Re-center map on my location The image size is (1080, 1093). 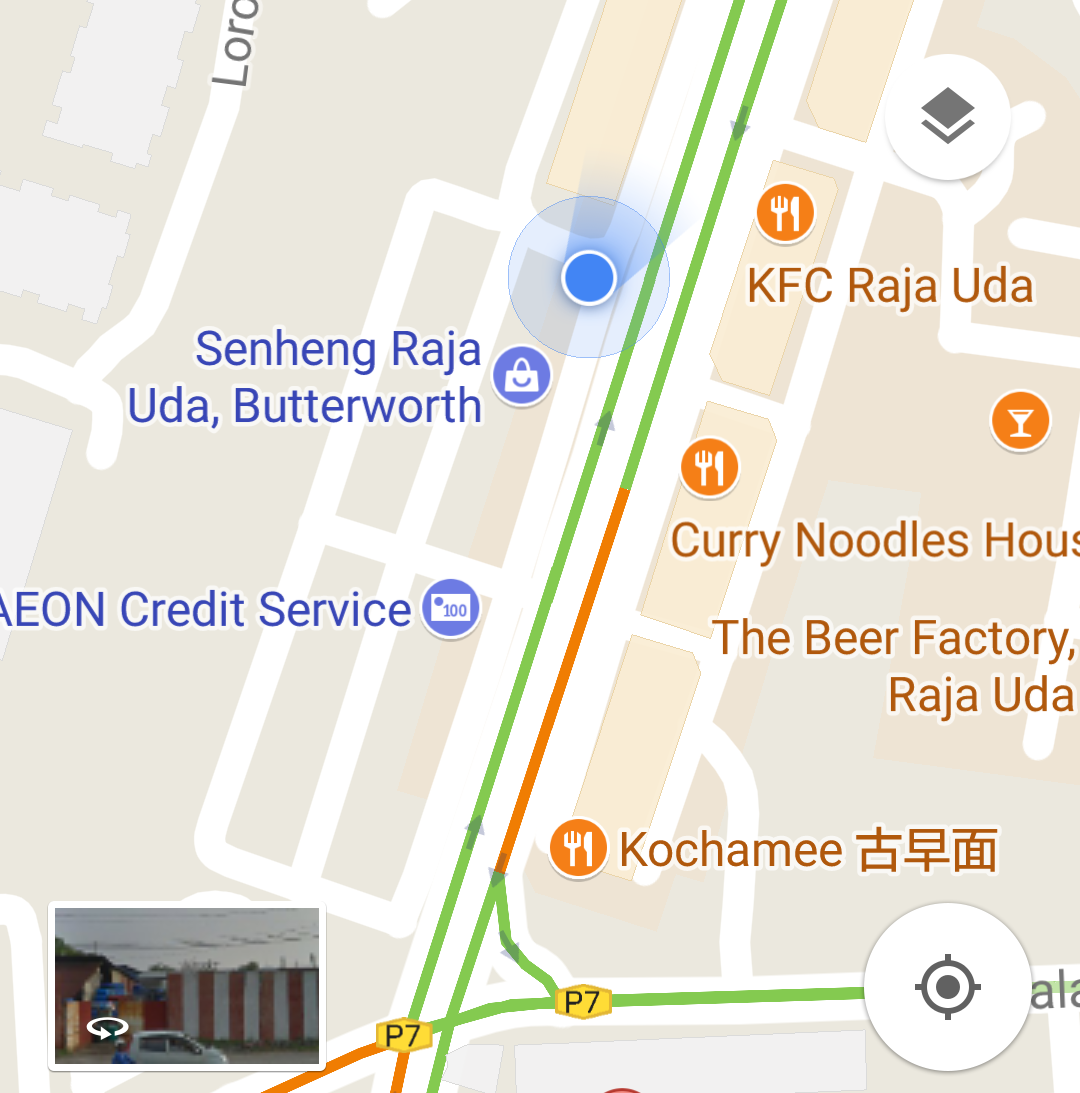click(947, 987)
